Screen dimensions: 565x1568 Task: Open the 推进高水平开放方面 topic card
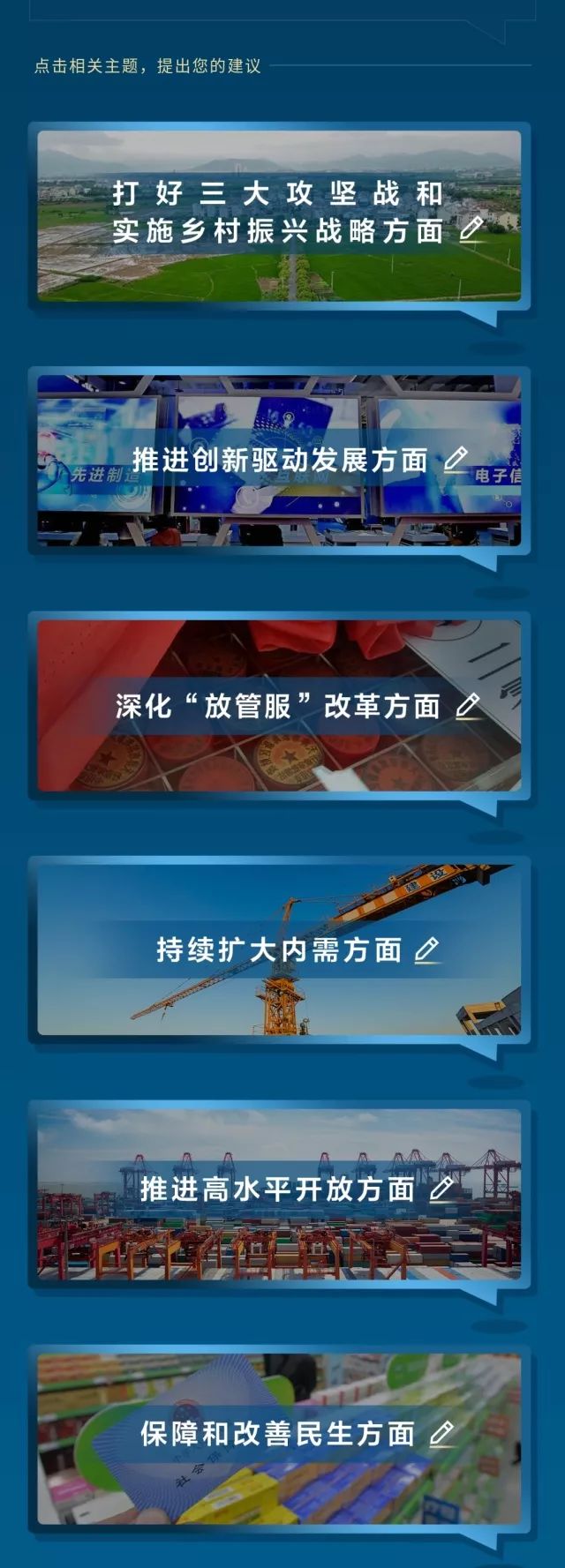tap(278, 1189)
